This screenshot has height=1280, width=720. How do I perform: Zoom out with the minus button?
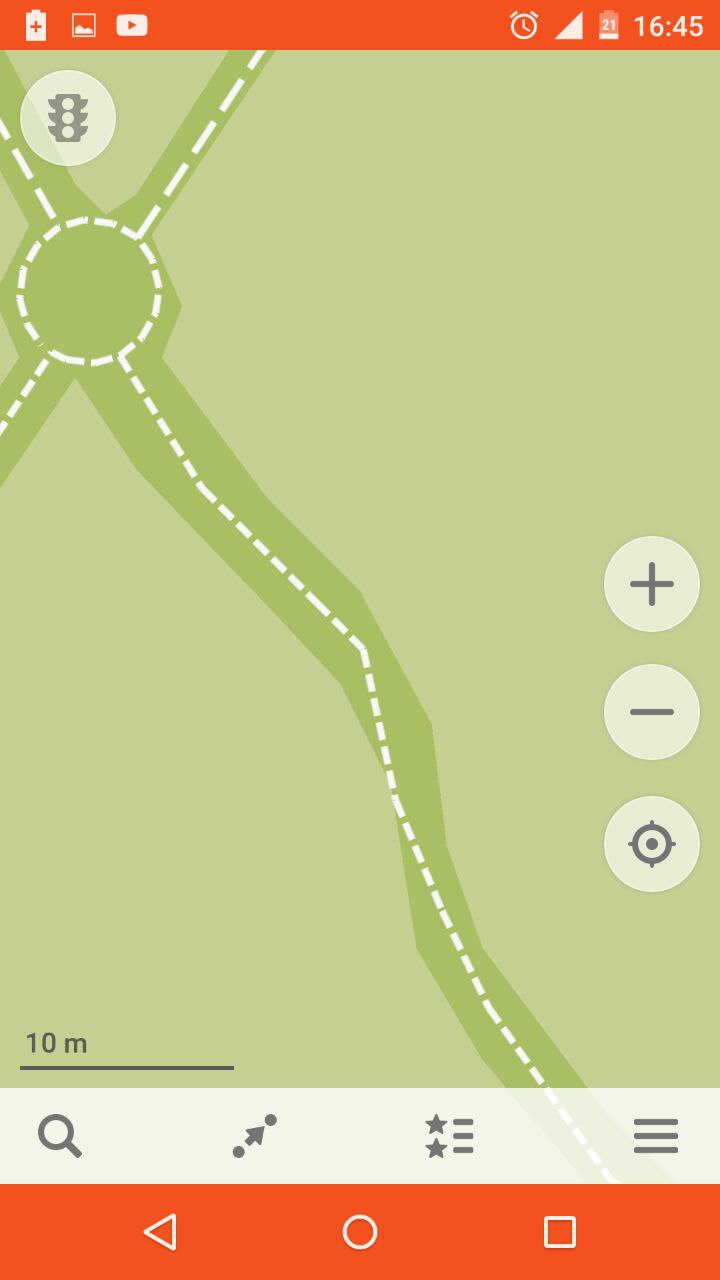[652, 712]
